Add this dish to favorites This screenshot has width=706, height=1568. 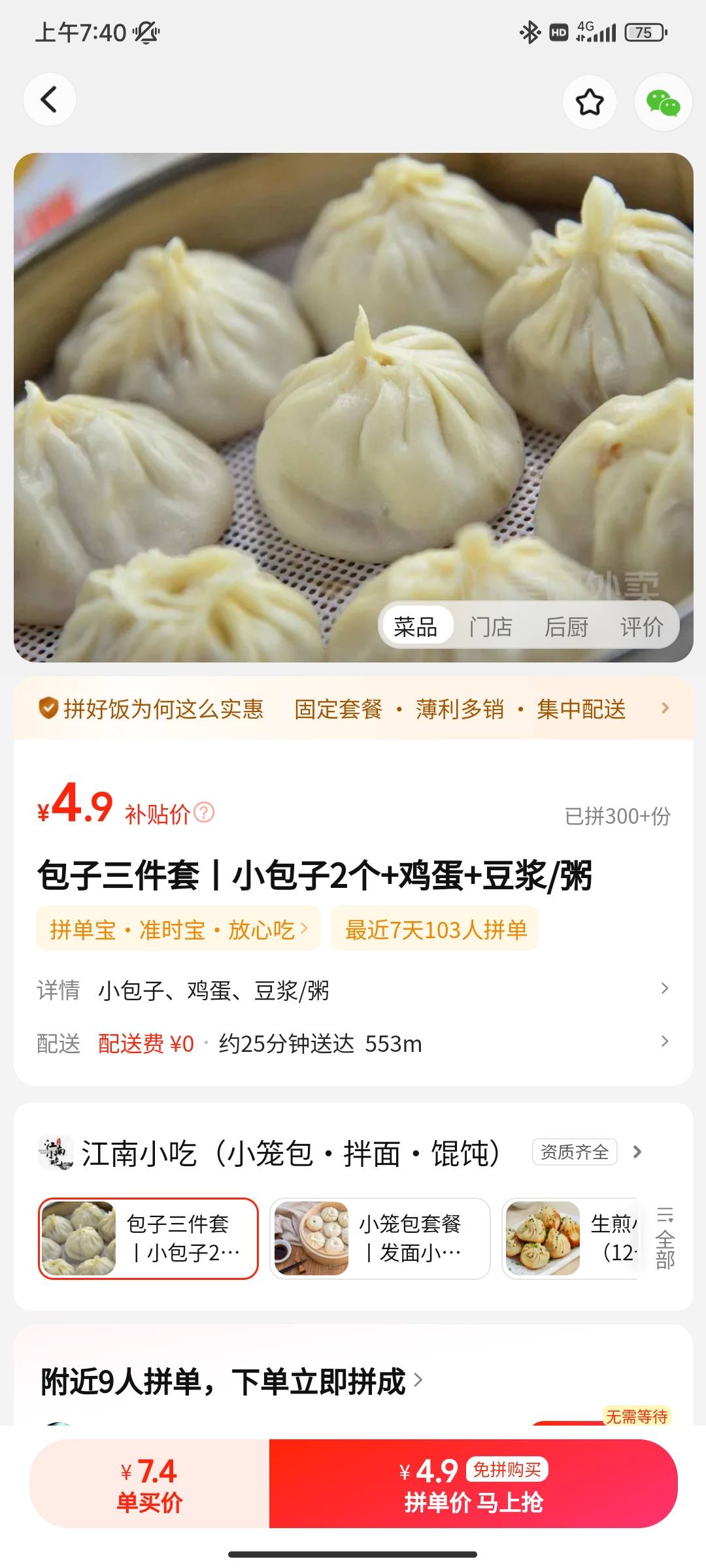589,103
